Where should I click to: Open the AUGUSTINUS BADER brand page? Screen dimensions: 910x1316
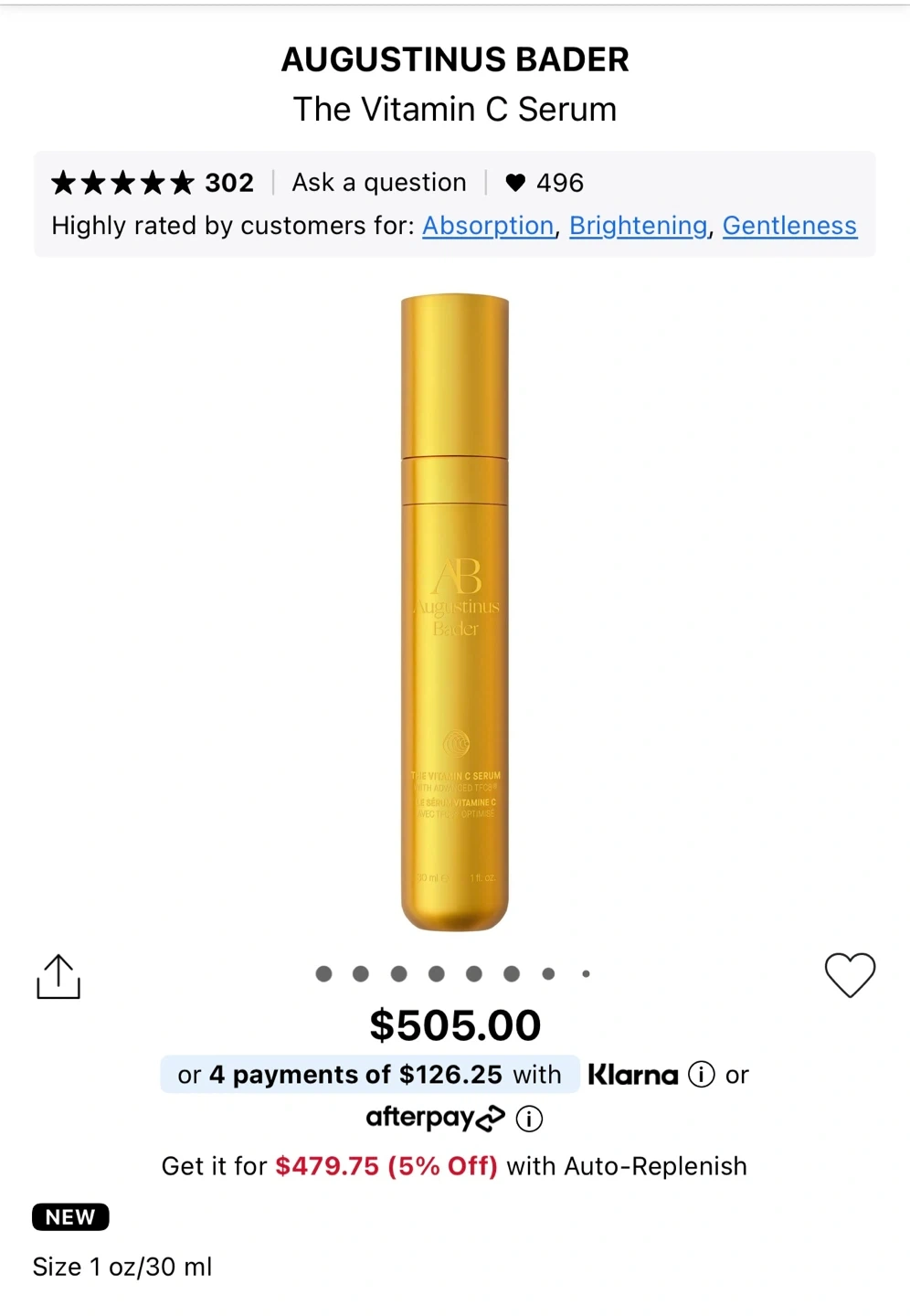point(455,59)
